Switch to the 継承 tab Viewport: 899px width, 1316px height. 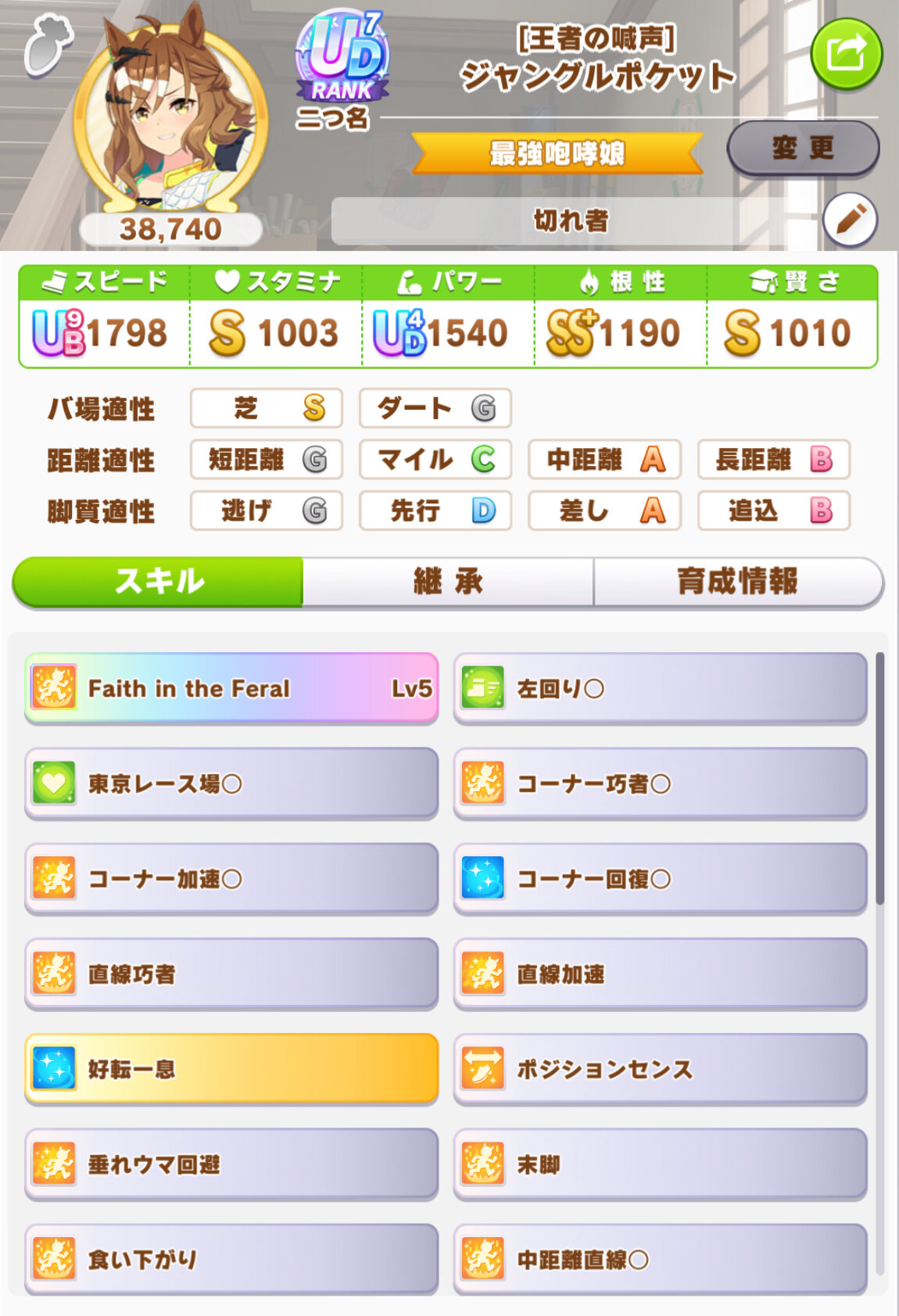448,582
